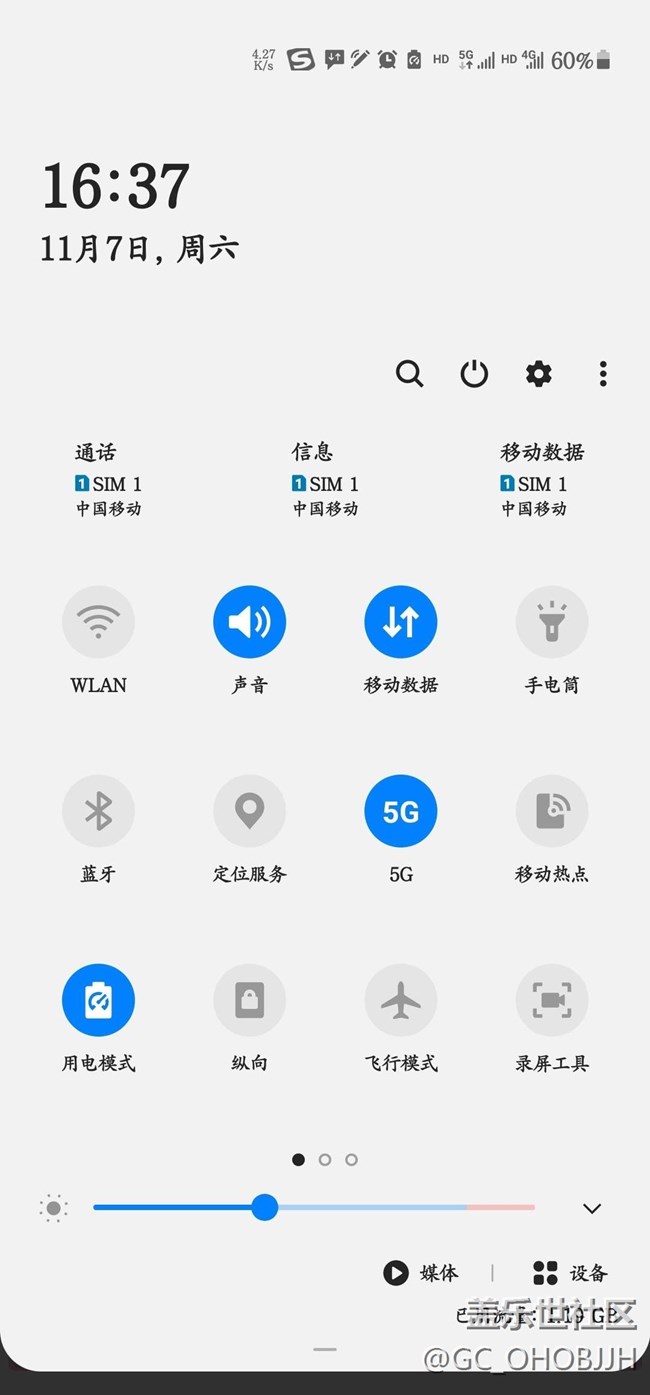This screenshot has width=650, height=1395.
Task: Open the three-dot more options menu
Action: [x=603, y=374]
